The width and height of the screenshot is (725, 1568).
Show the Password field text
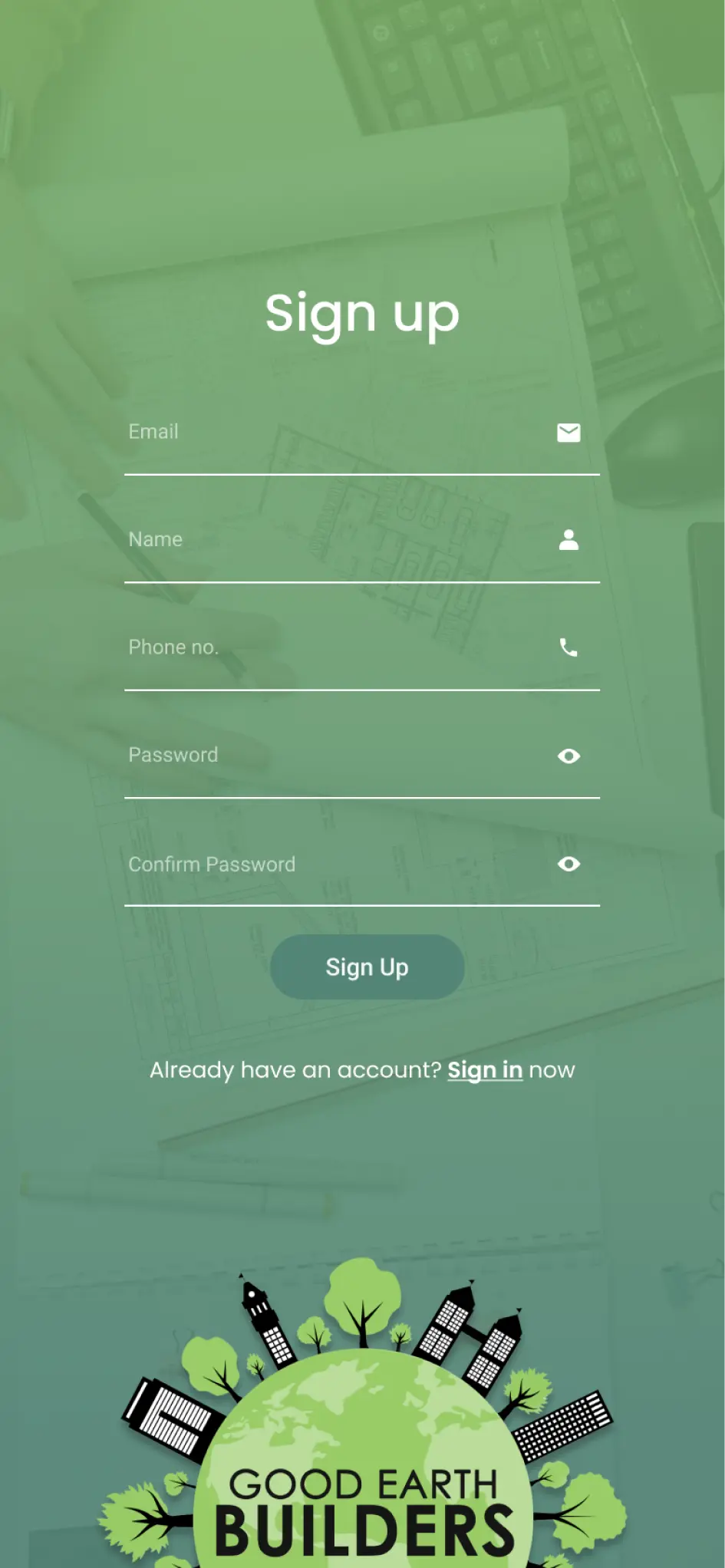pyautogui.click(x=568, y=756)
